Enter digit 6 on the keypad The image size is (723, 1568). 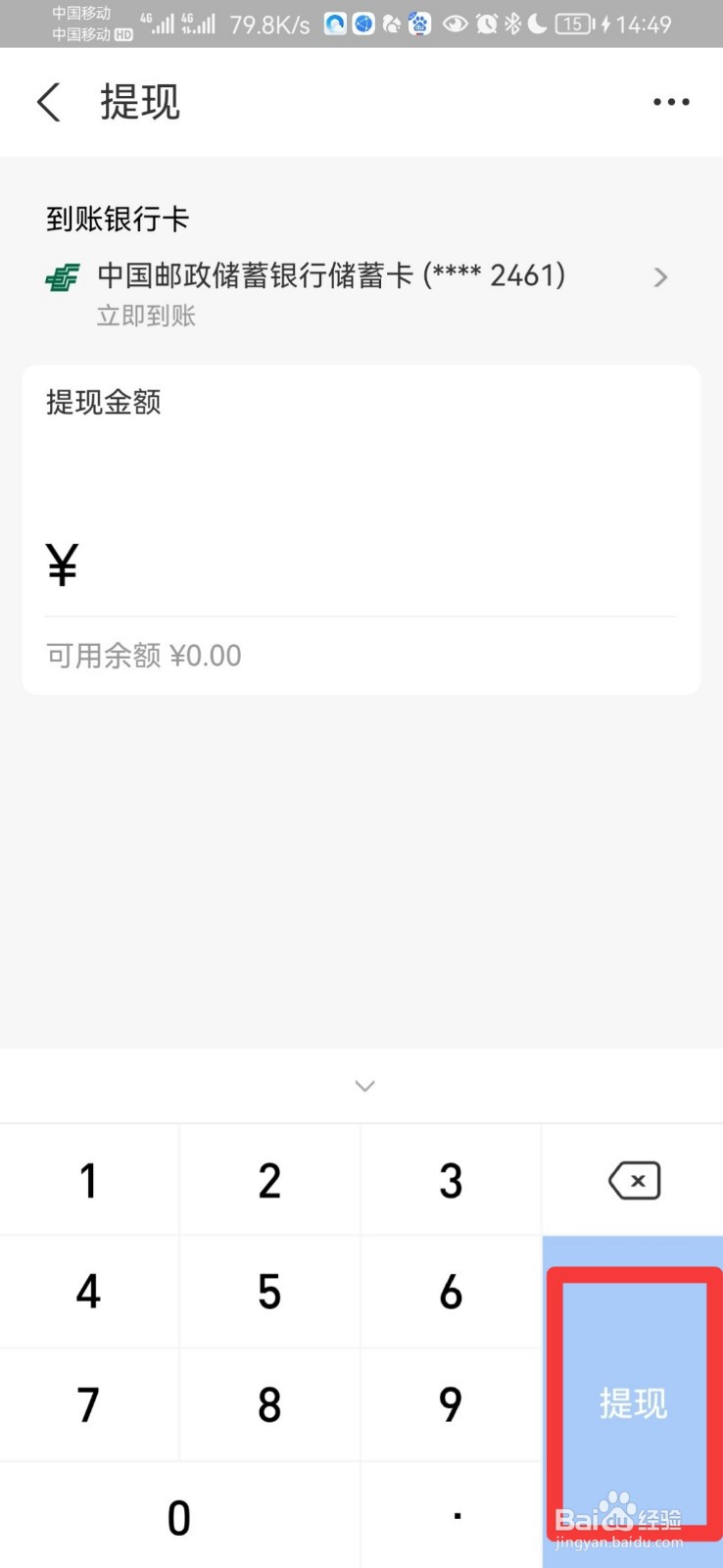pyautogui.click(x=451, y=1292)
